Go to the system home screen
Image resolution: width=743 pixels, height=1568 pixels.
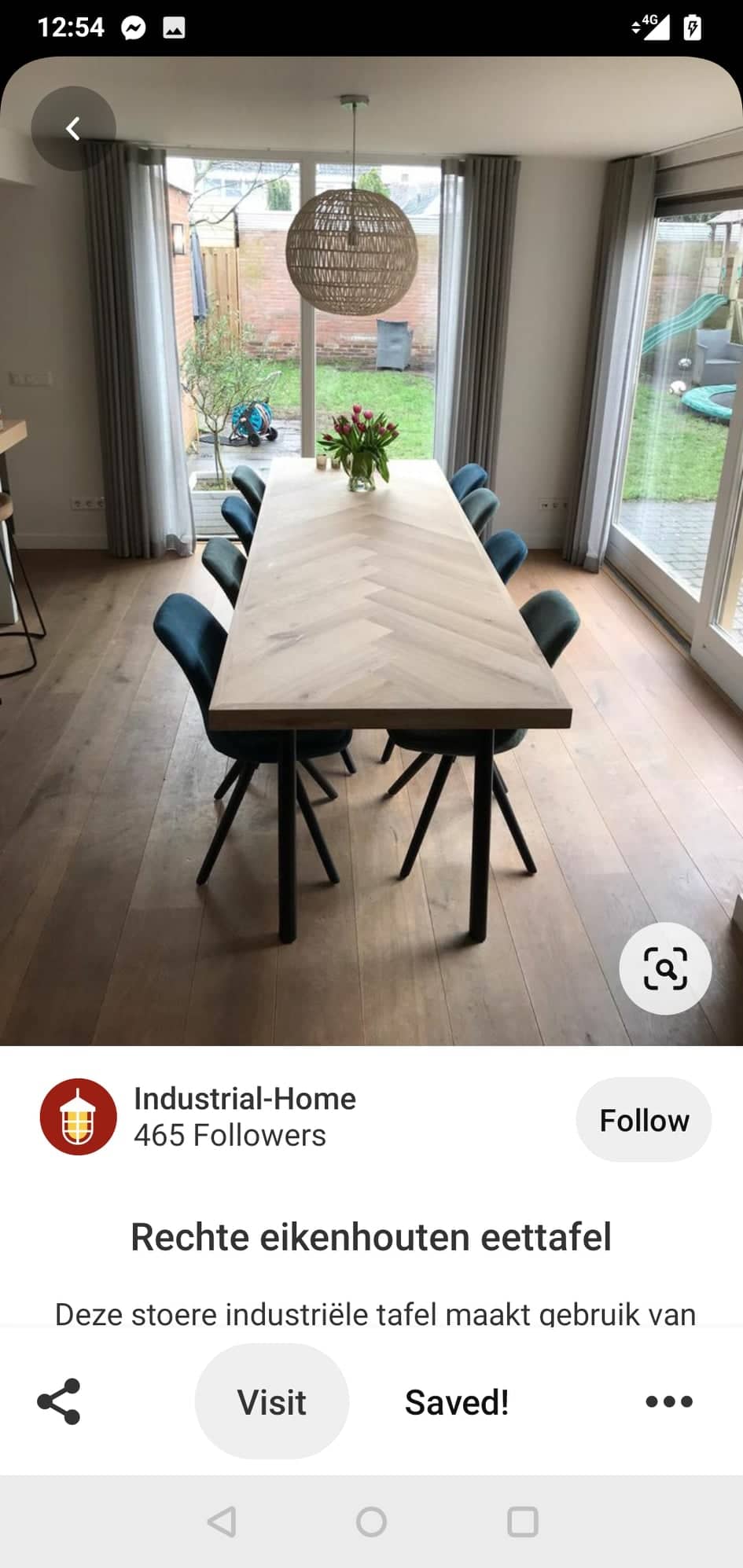(x=371, y=1522)
